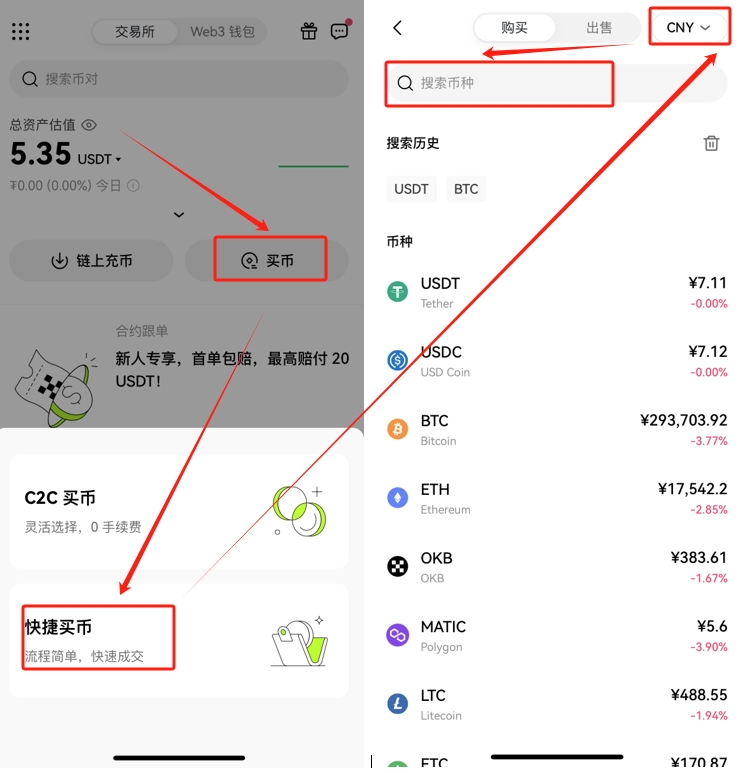
Task: Select the OKB coin row
Action: [556, 567]
